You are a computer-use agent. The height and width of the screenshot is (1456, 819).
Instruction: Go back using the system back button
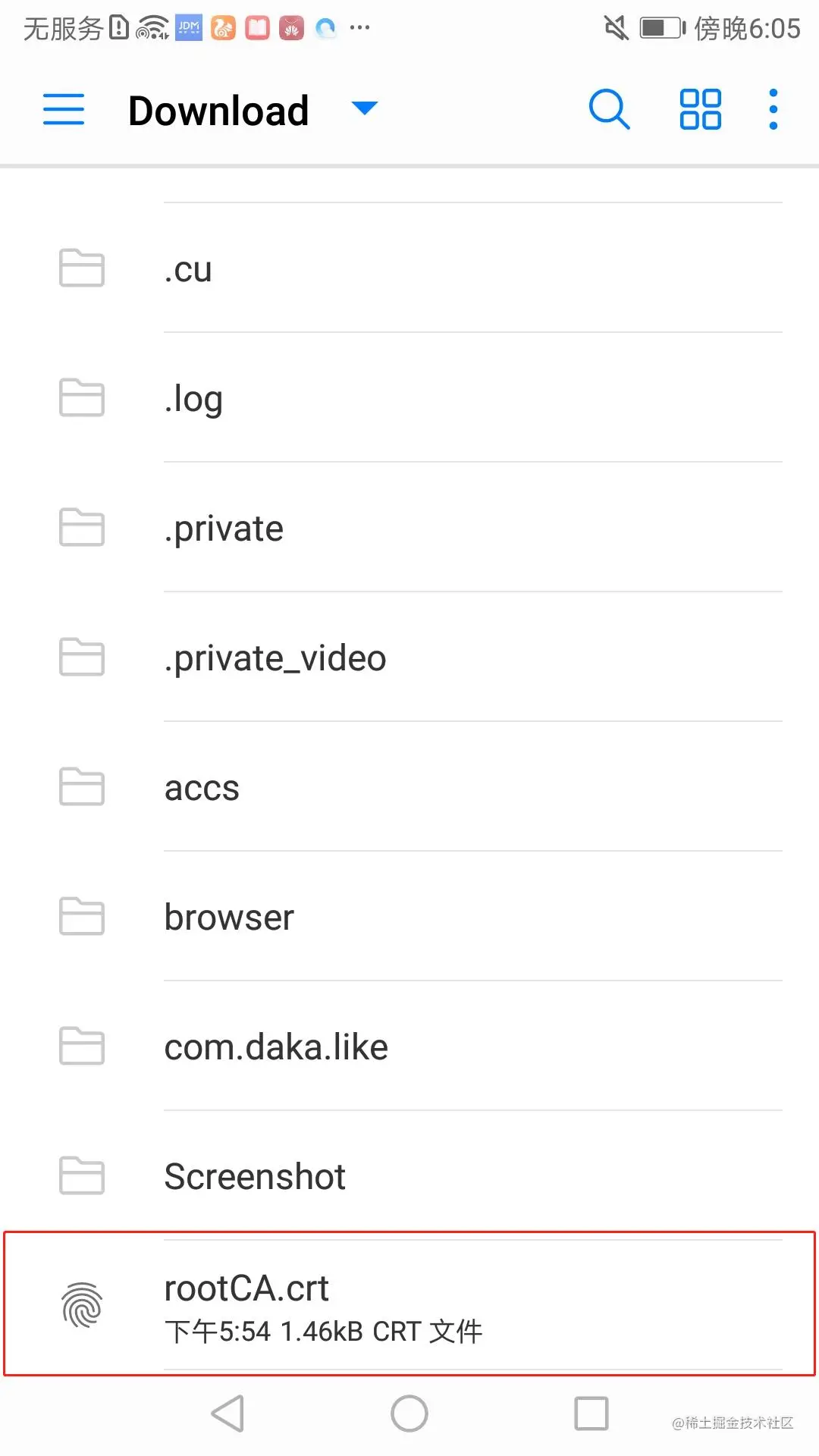click(227, 1414)
